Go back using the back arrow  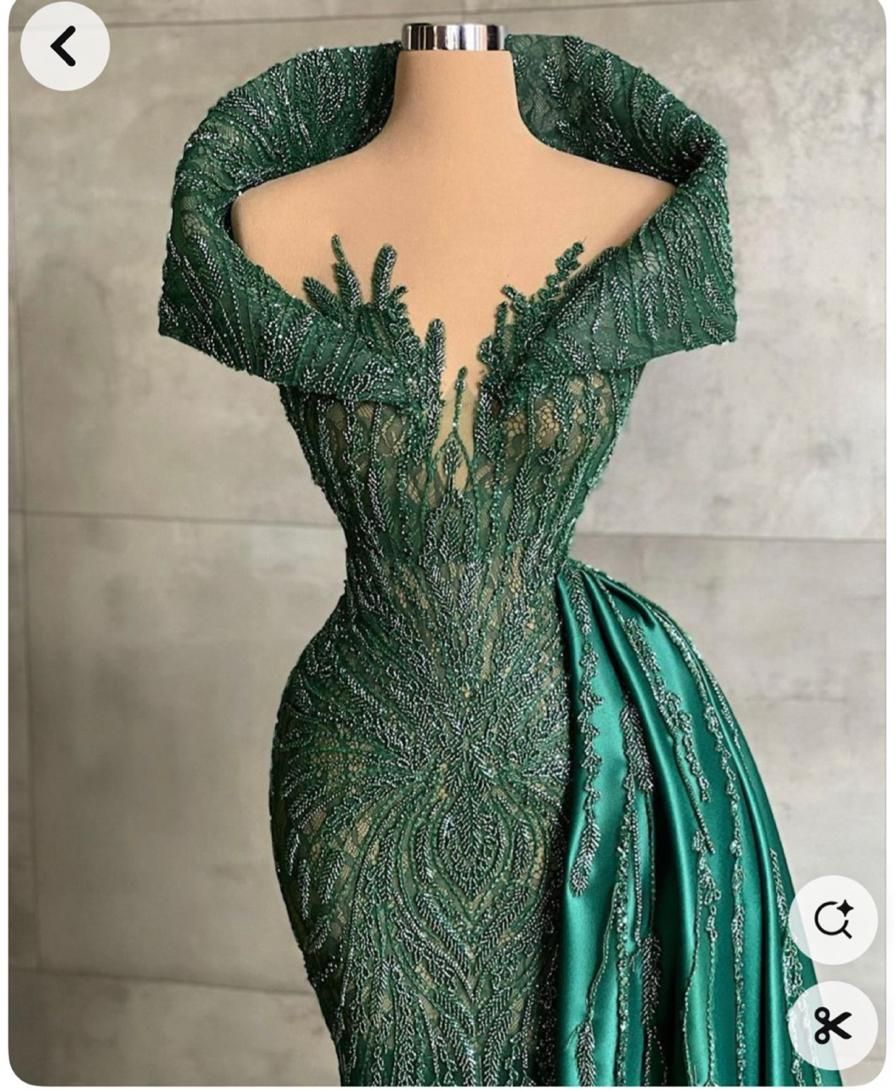click(64, 47)
